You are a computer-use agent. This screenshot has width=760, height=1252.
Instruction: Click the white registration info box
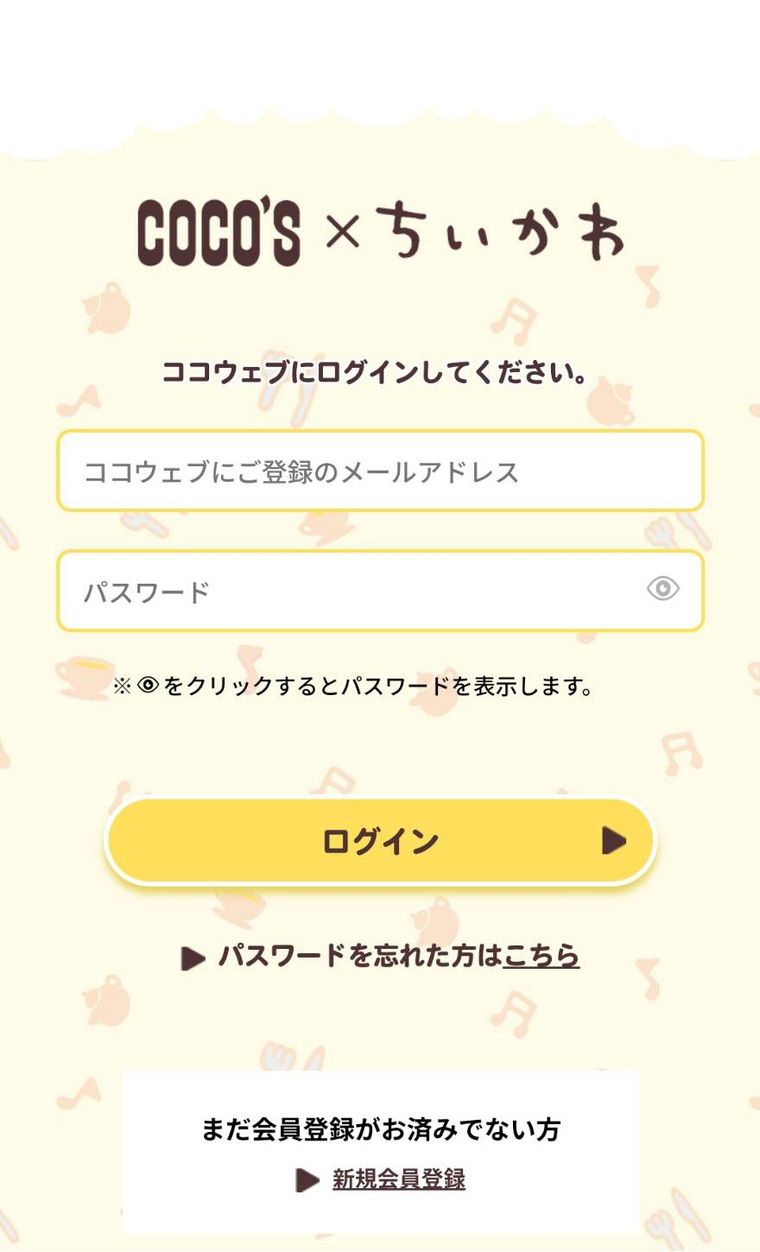coord(380,1150)
